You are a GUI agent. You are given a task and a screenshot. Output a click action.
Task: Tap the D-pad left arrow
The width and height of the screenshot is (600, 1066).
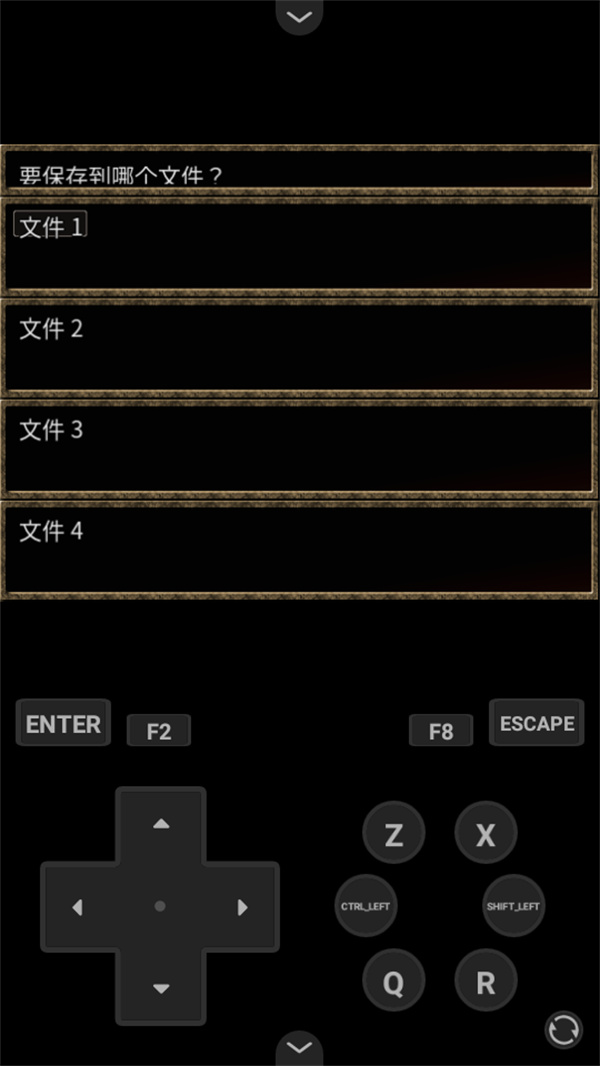(78, 907)
